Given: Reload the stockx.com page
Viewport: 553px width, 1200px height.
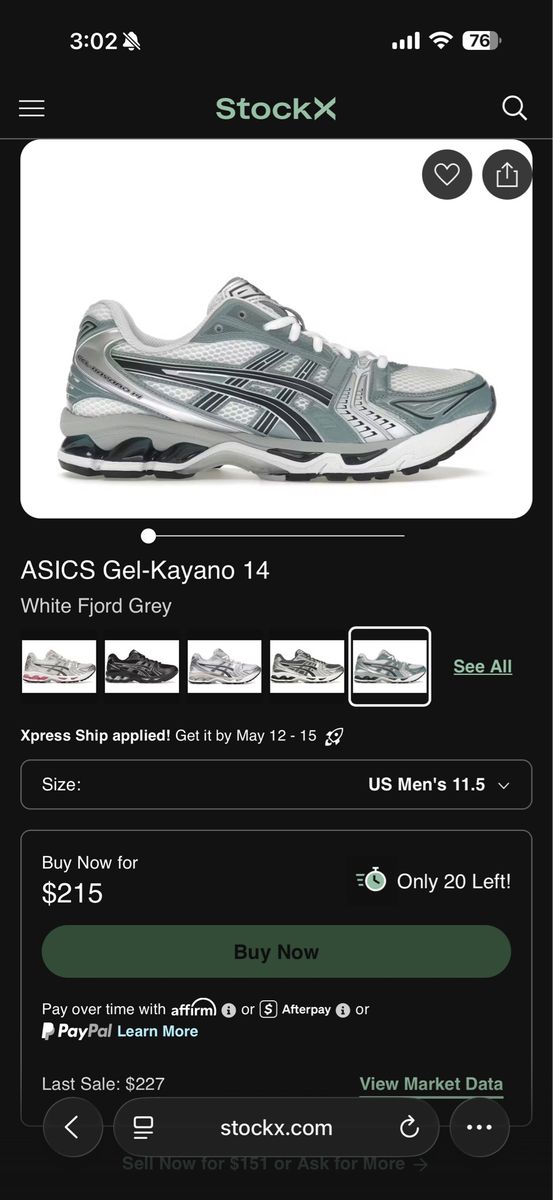Looking at the screenshot, I should [x=408, y=1128].
